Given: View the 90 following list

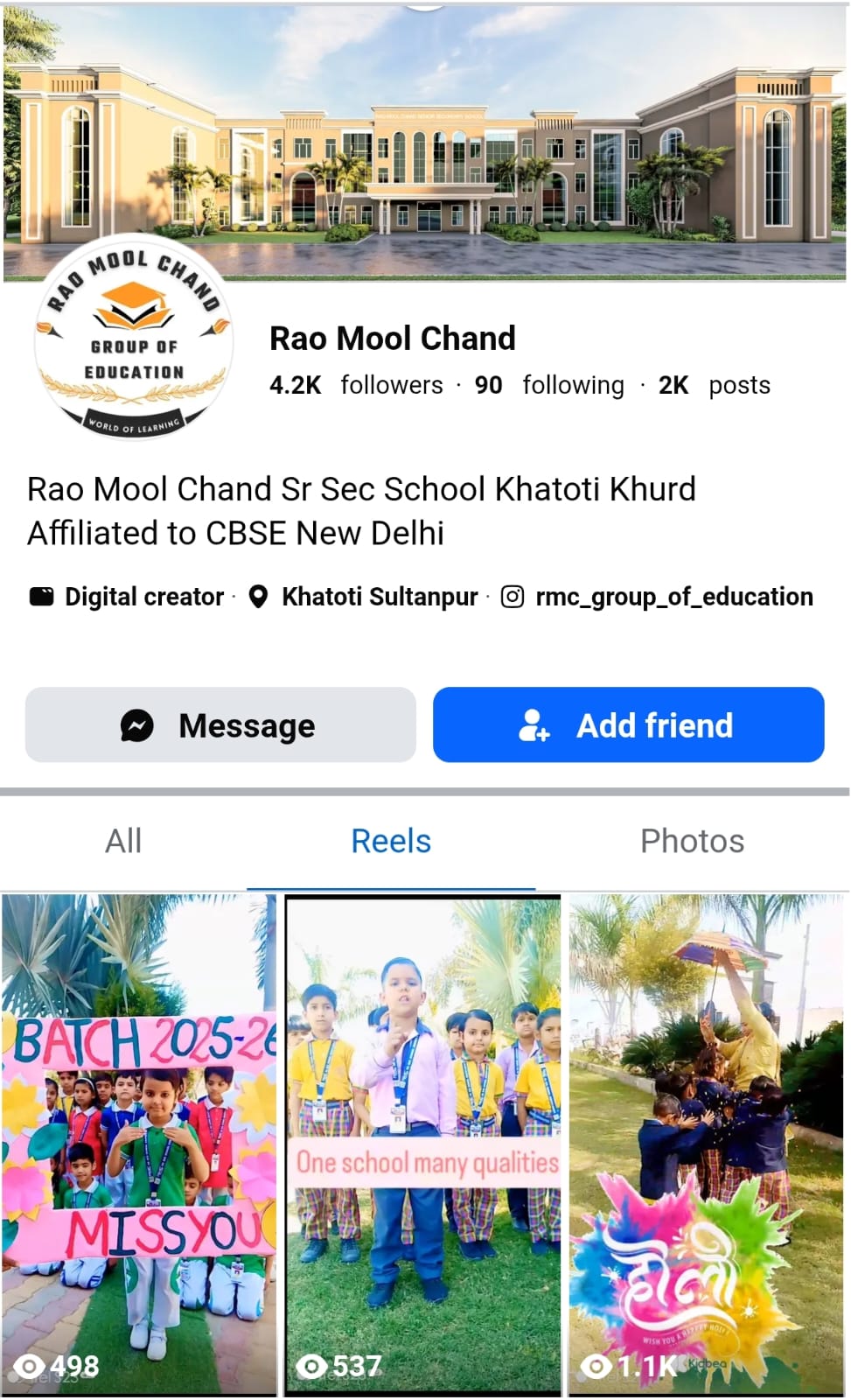Looking at the screenshot, I should (549, 385).
